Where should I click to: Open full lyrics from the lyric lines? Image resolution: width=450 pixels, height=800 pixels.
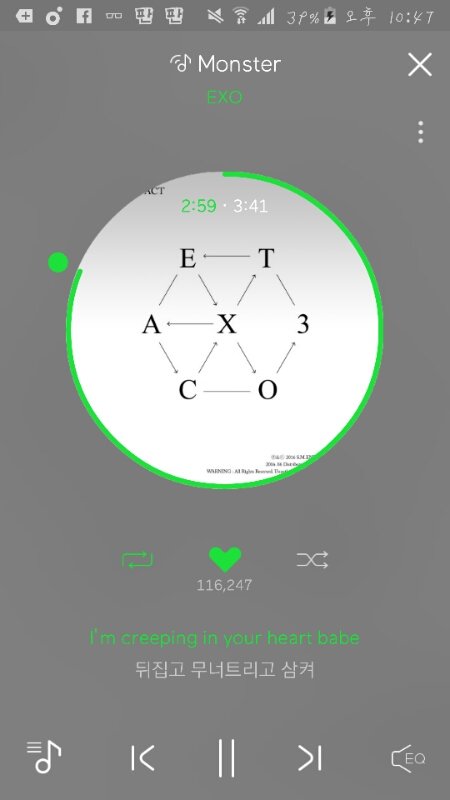click(224, 654)
